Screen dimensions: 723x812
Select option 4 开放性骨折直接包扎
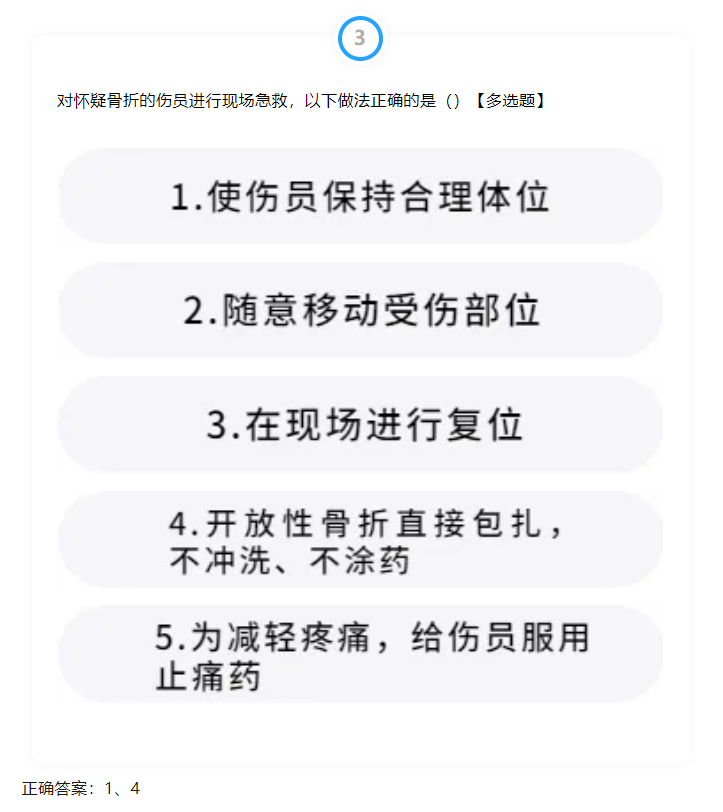361,541
